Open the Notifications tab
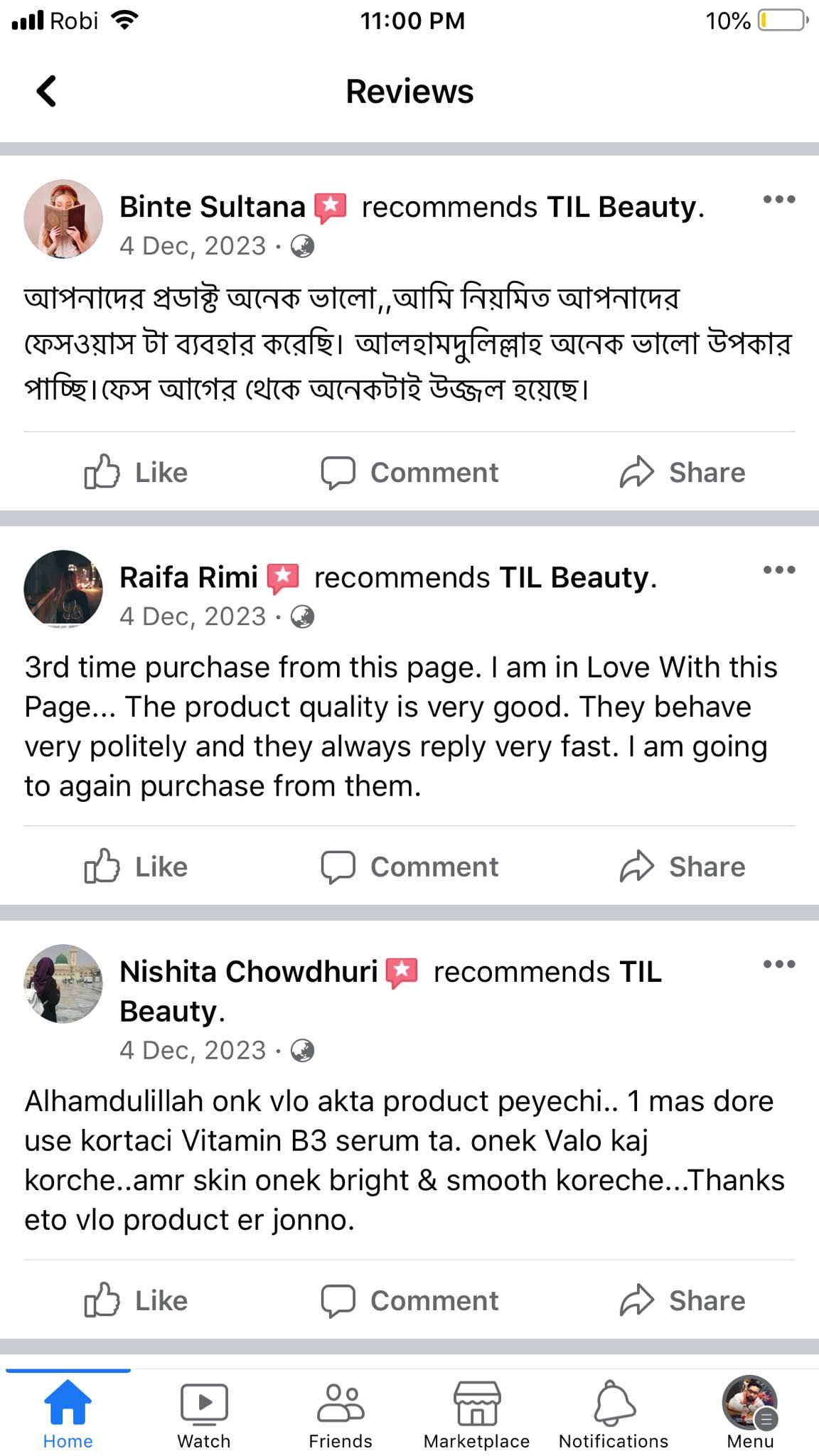 click(614, 1415)
